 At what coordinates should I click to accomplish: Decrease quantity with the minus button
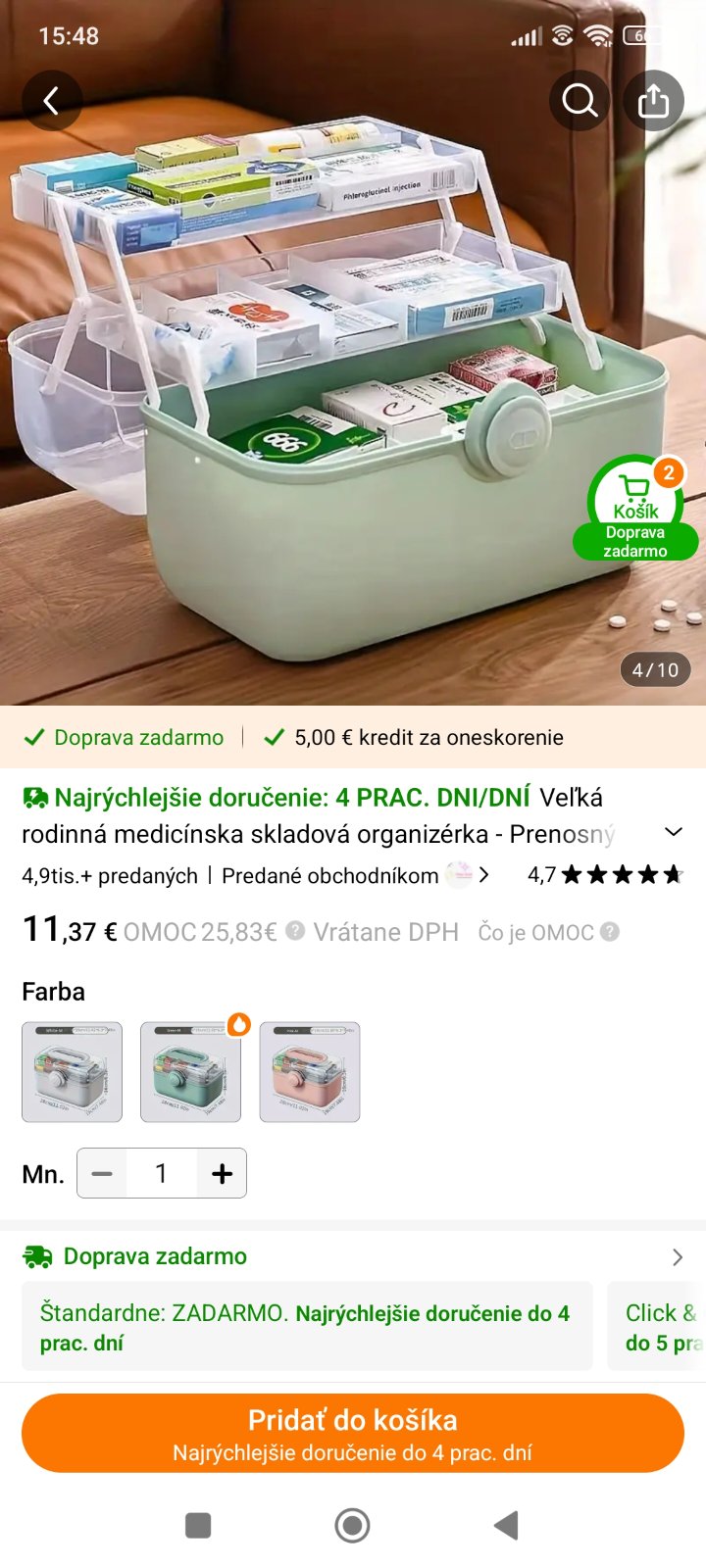click(x=102, y=1173)
